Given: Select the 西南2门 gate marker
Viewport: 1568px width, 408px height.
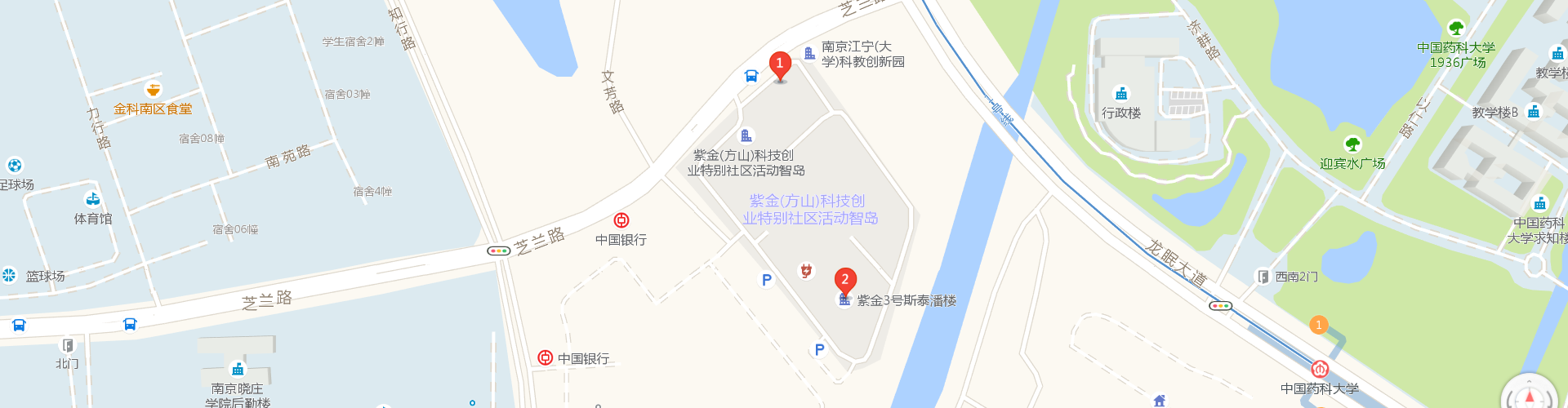Looking at the screenshot, I should click(x=1263, y=277).
